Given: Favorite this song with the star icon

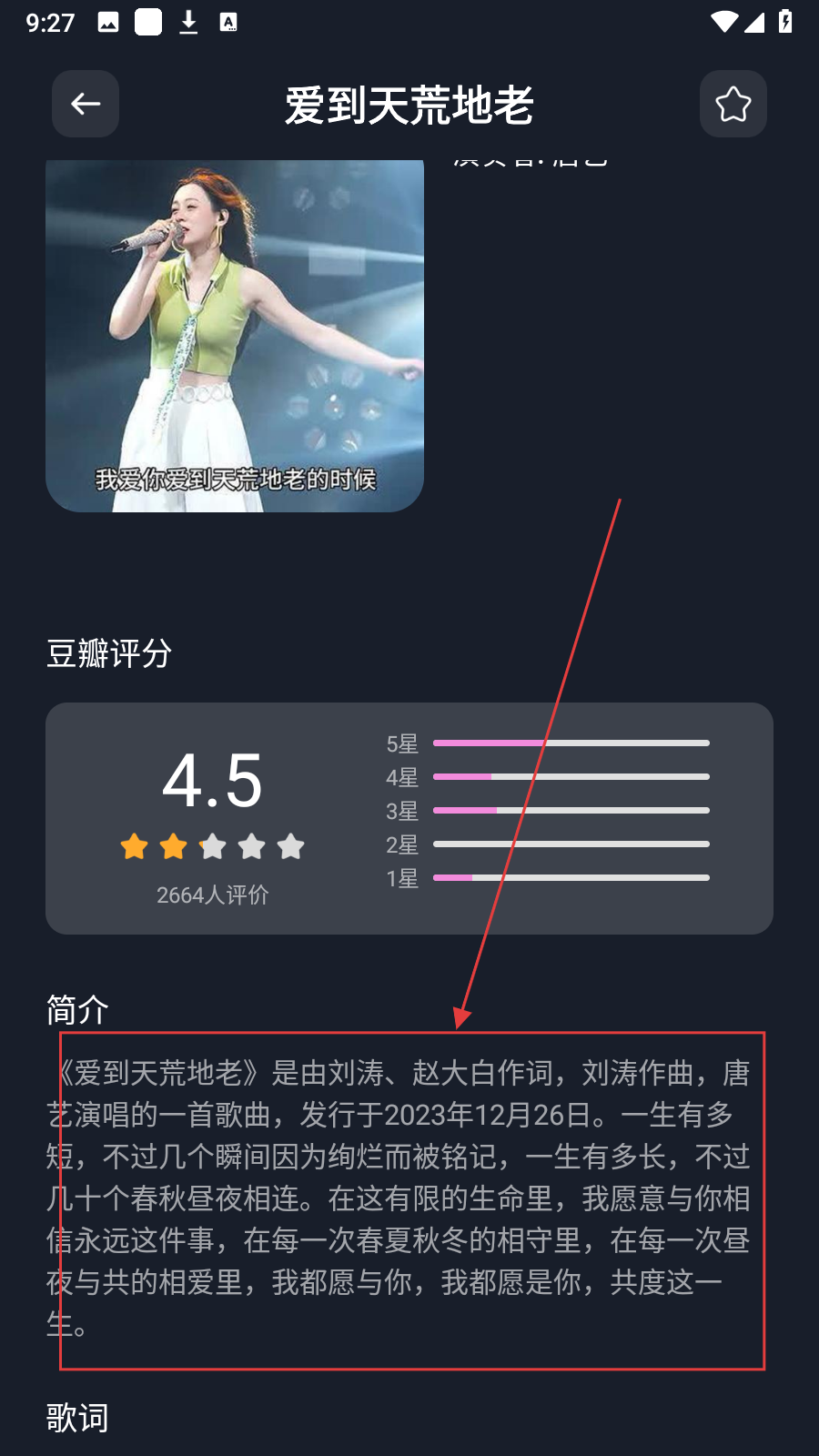Looking at the screenshot, I should 733,104.
